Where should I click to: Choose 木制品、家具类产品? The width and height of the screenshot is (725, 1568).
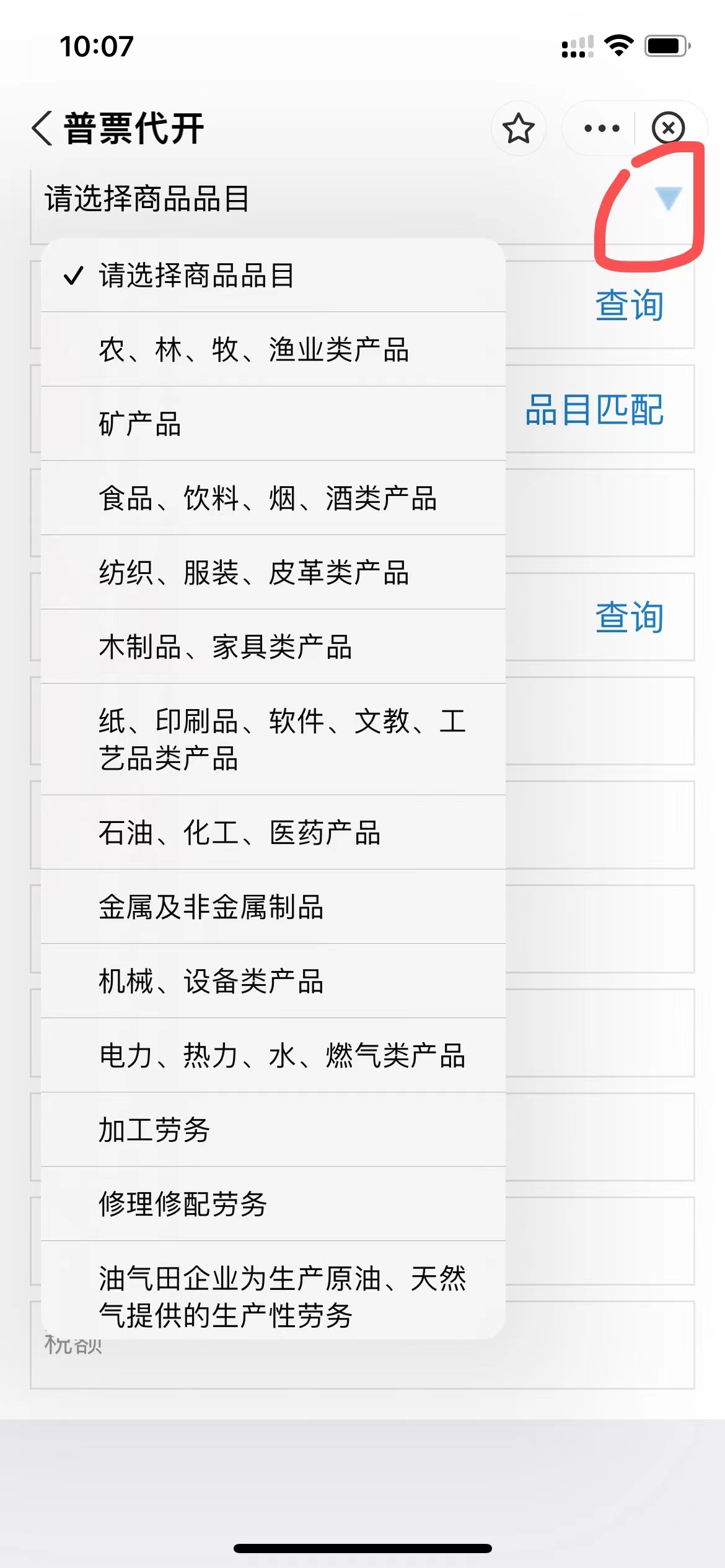click(273, 647)
